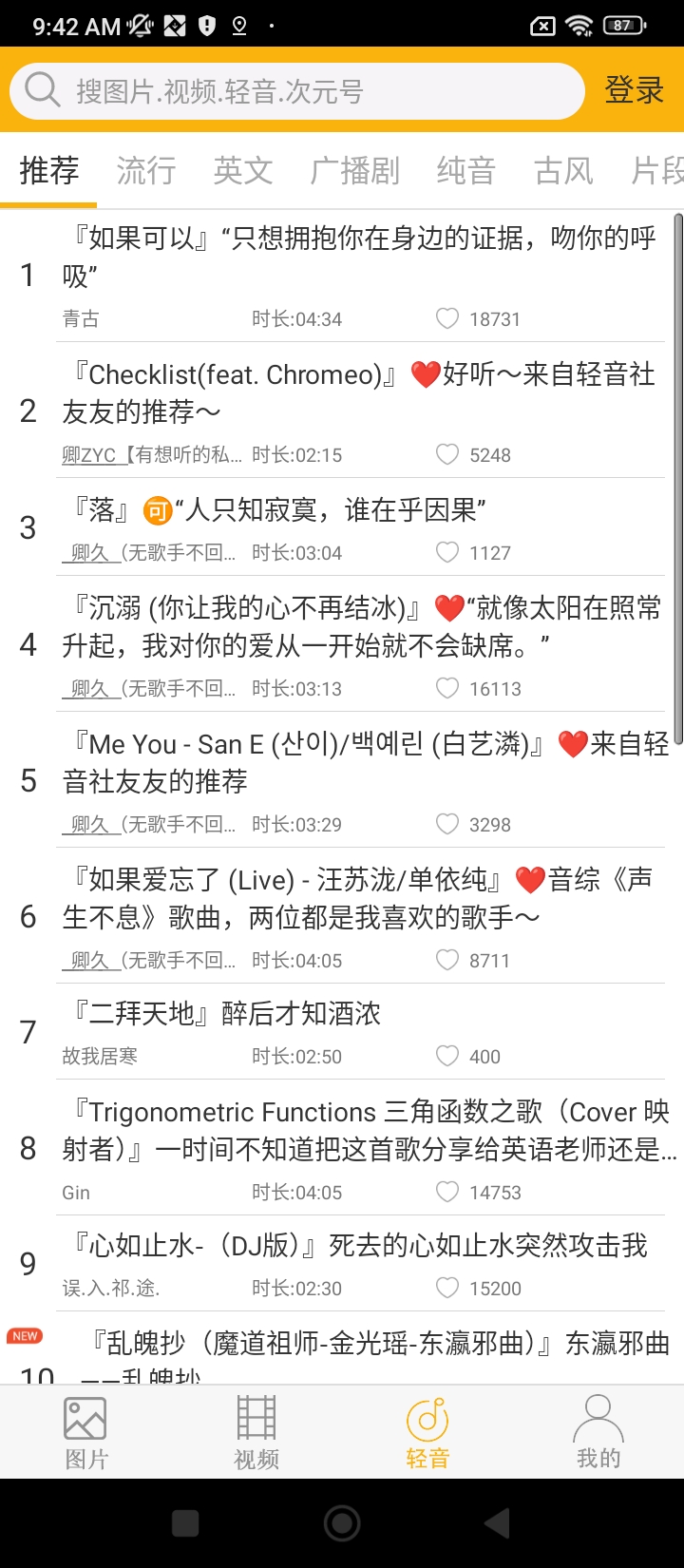The width and height of the screenshot is (684, 1568).
Task: Switch to the 英文 tab
Action: (243, 171)
